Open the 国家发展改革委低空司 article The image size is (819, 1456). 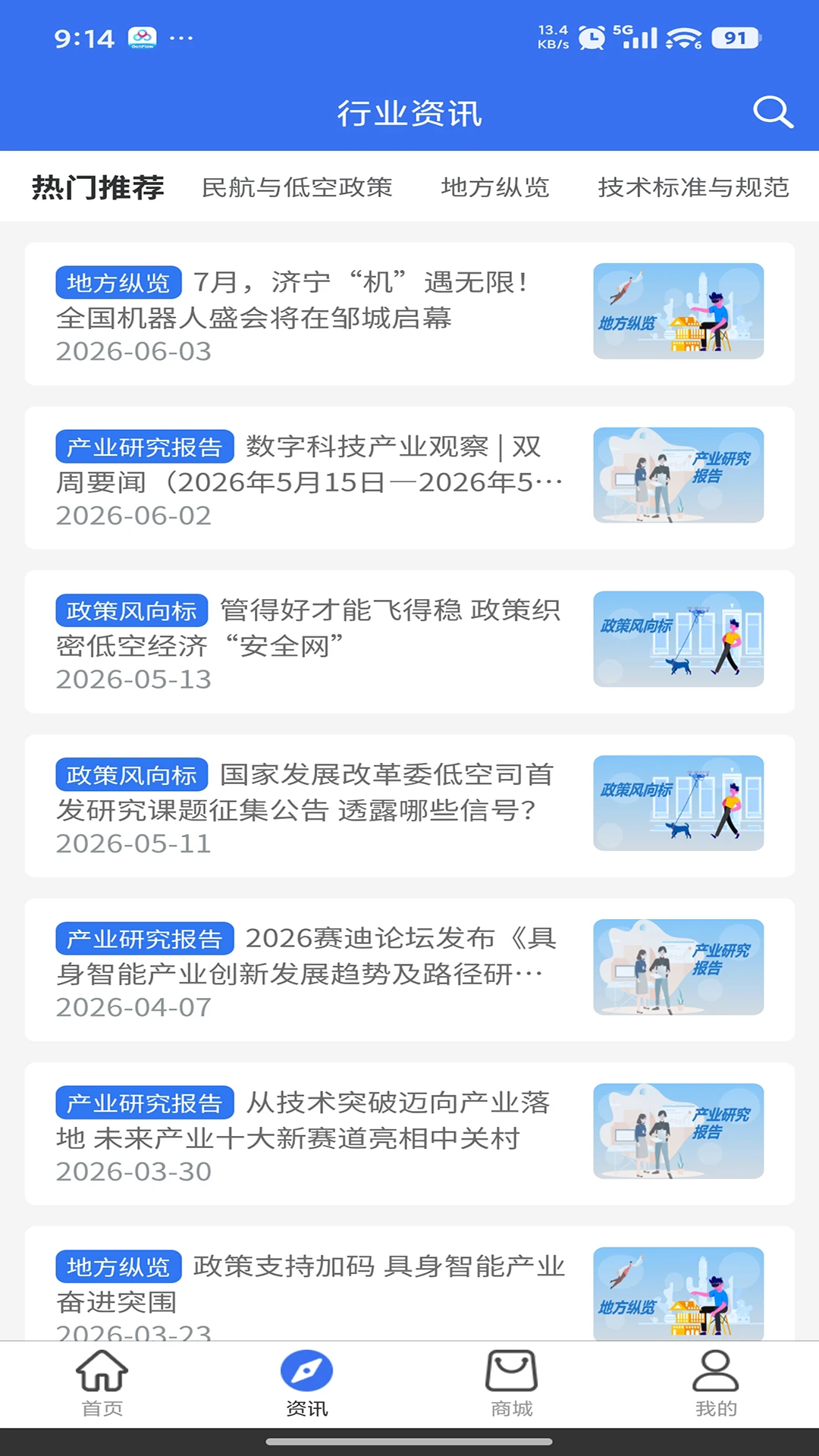(x=409, y=806)
